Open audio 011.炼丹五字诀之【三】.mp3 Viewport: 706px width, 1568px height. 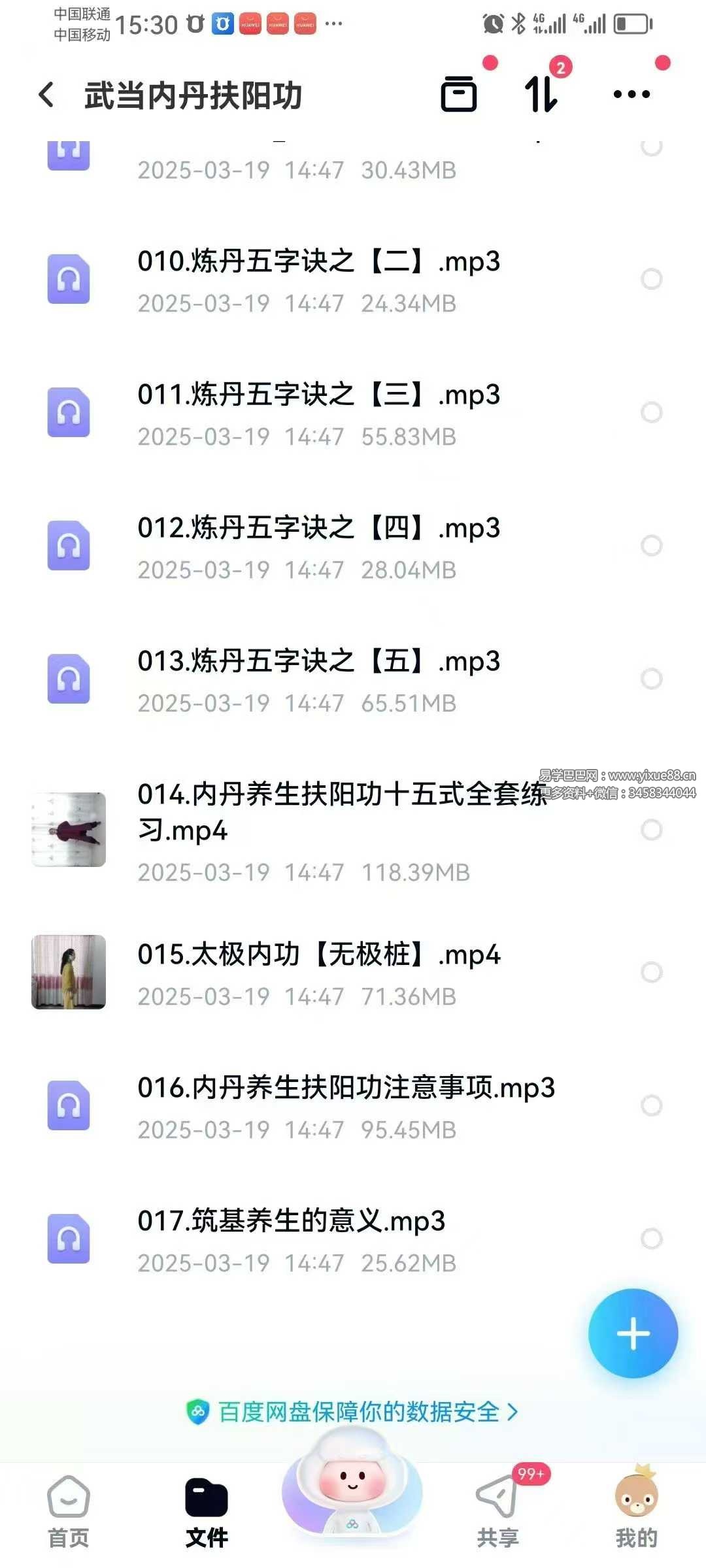[318, 395]
